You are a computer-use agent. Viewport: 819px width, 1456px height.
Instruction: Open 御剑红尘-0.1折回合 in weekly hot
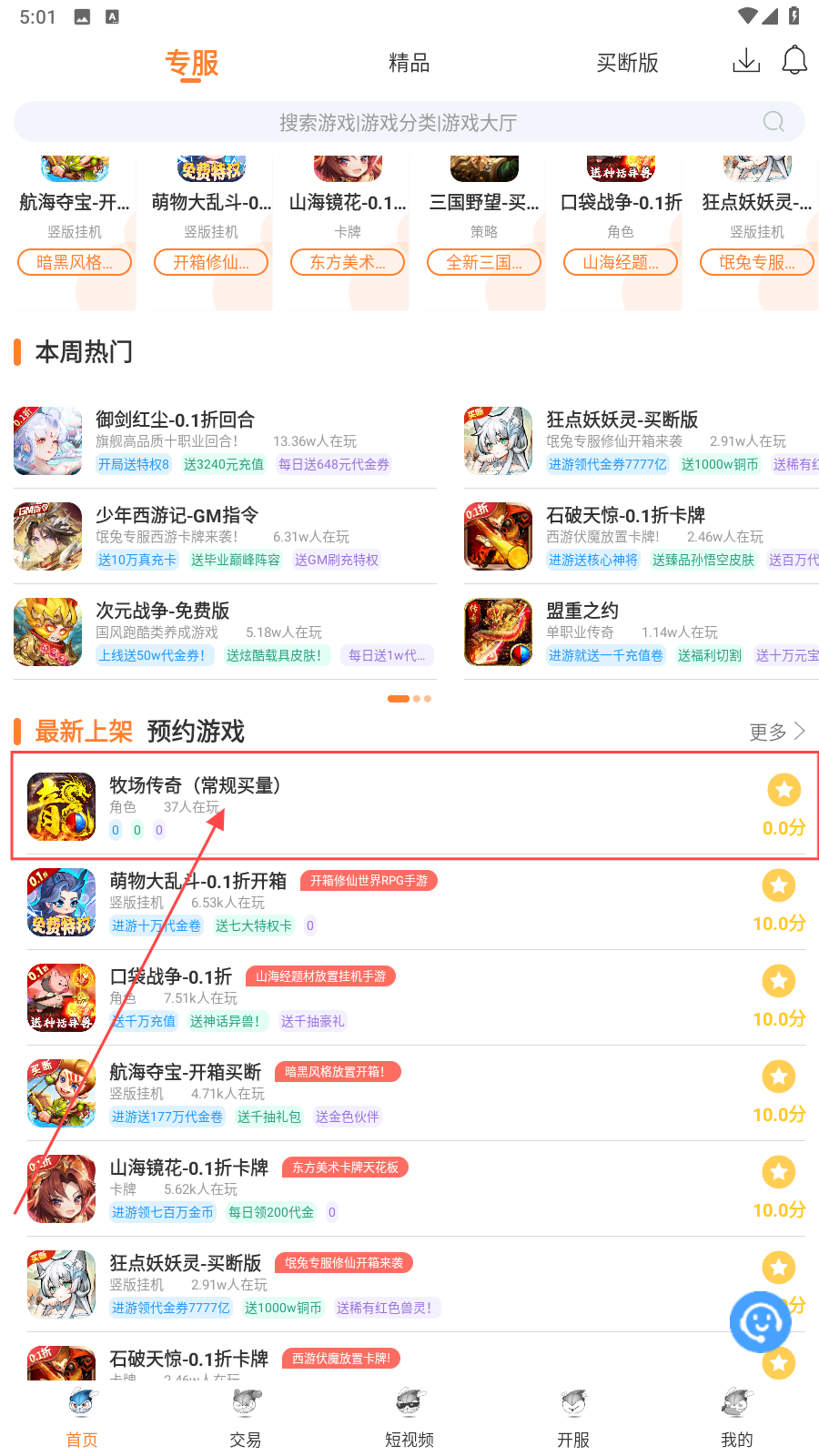175,420
